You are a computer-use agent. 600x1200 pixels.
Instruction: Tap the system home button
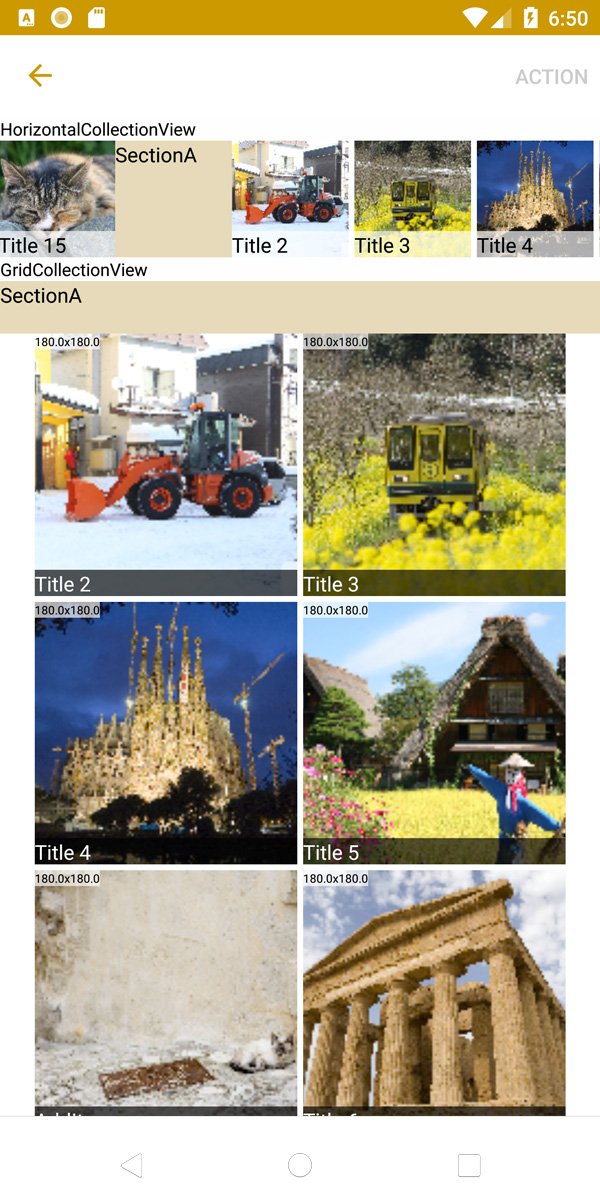(300, 1165)
